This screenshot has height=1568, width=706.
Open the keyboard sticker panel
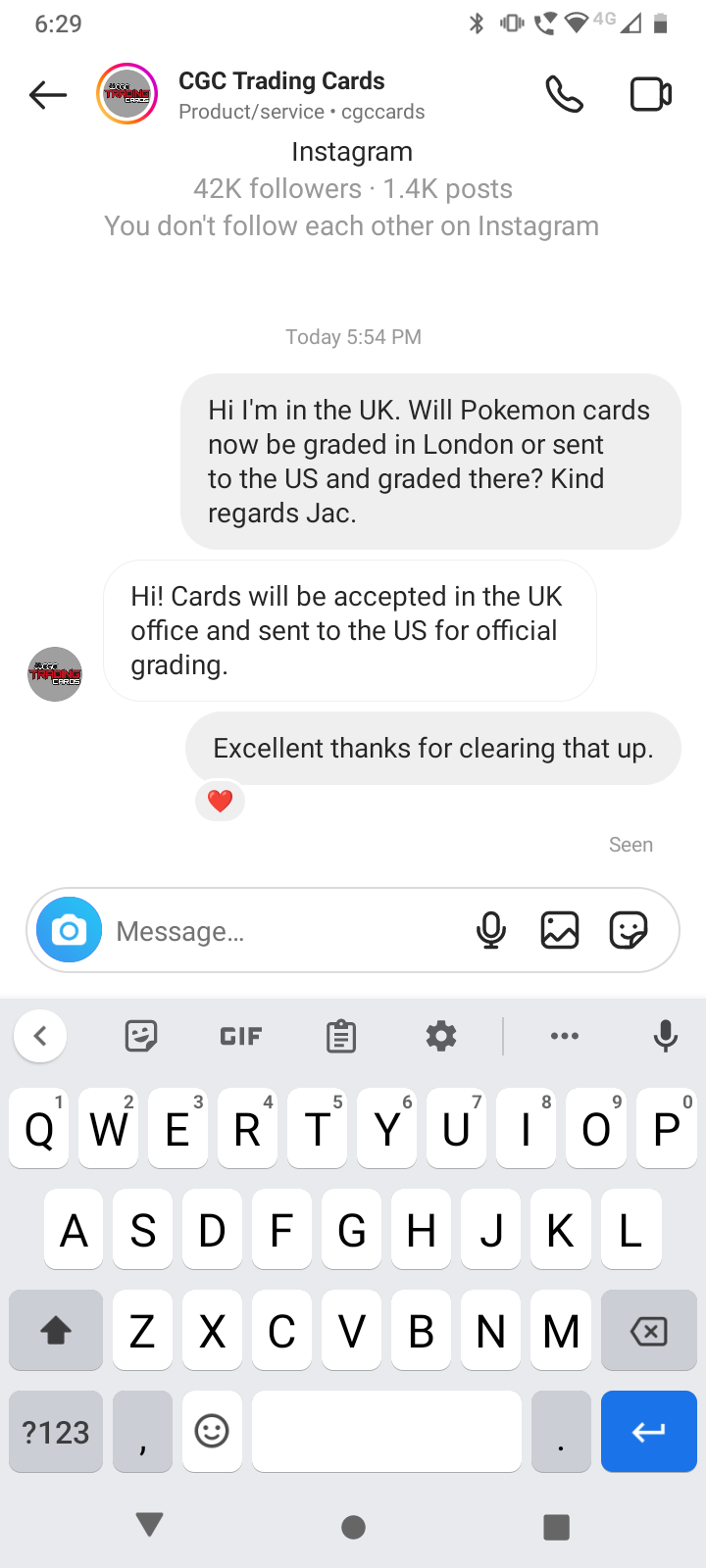click(x=141, y=1036)
